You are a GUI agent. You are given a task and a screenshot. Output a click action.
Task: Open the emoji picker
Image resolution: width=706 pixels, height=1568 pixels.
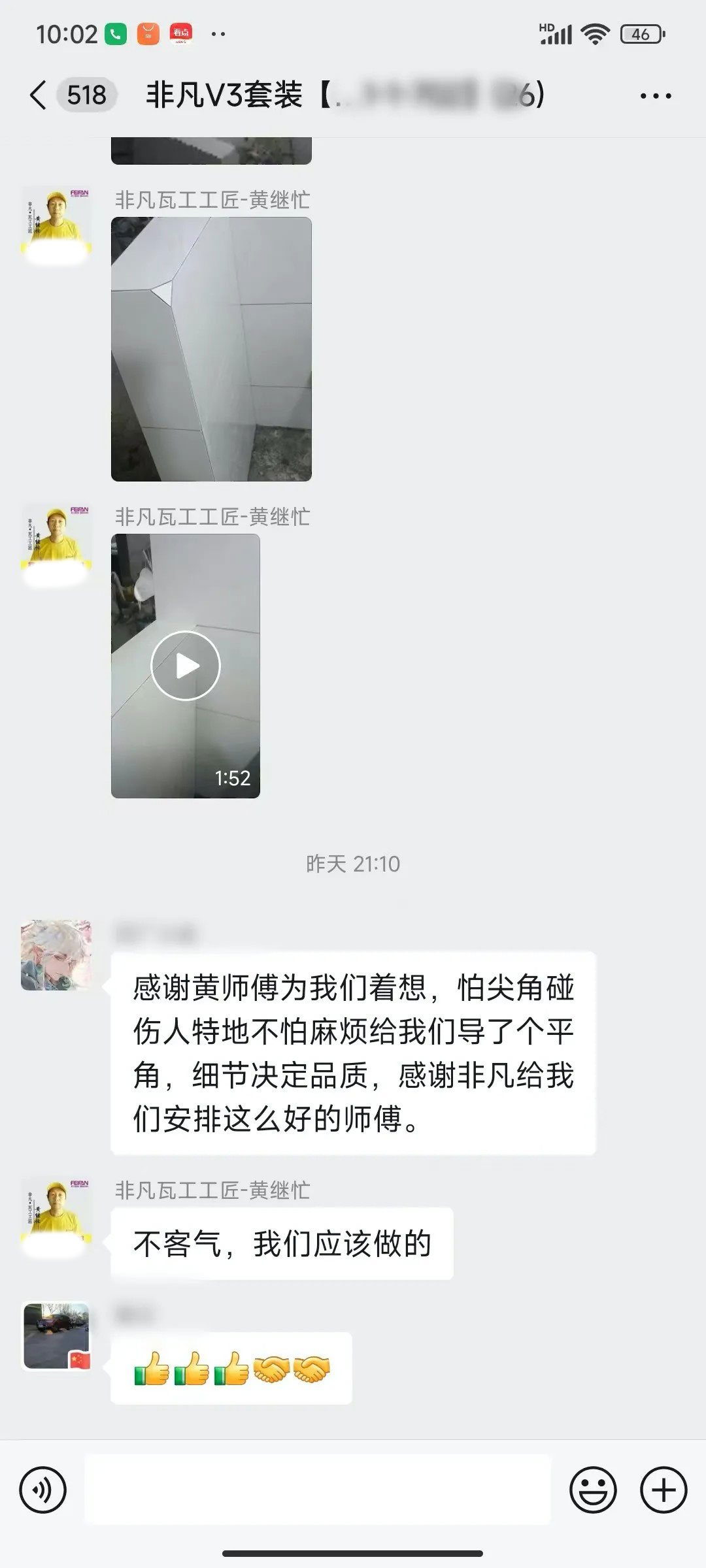pyautogui.click(x=593, y=1490)
